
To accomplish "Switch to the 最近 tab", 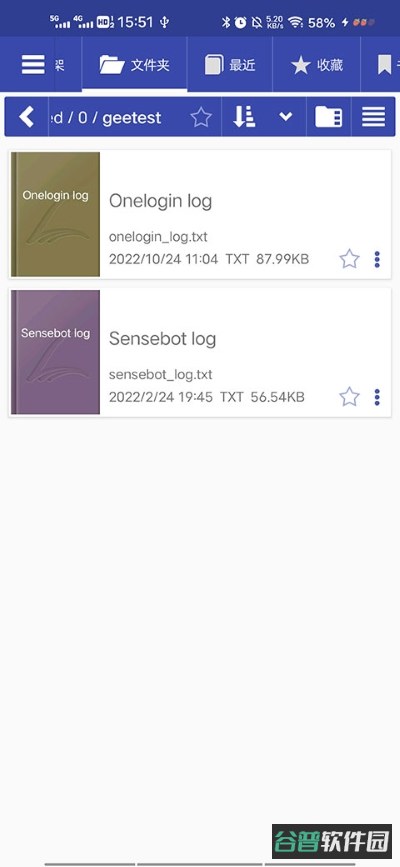I will point(230,65).
